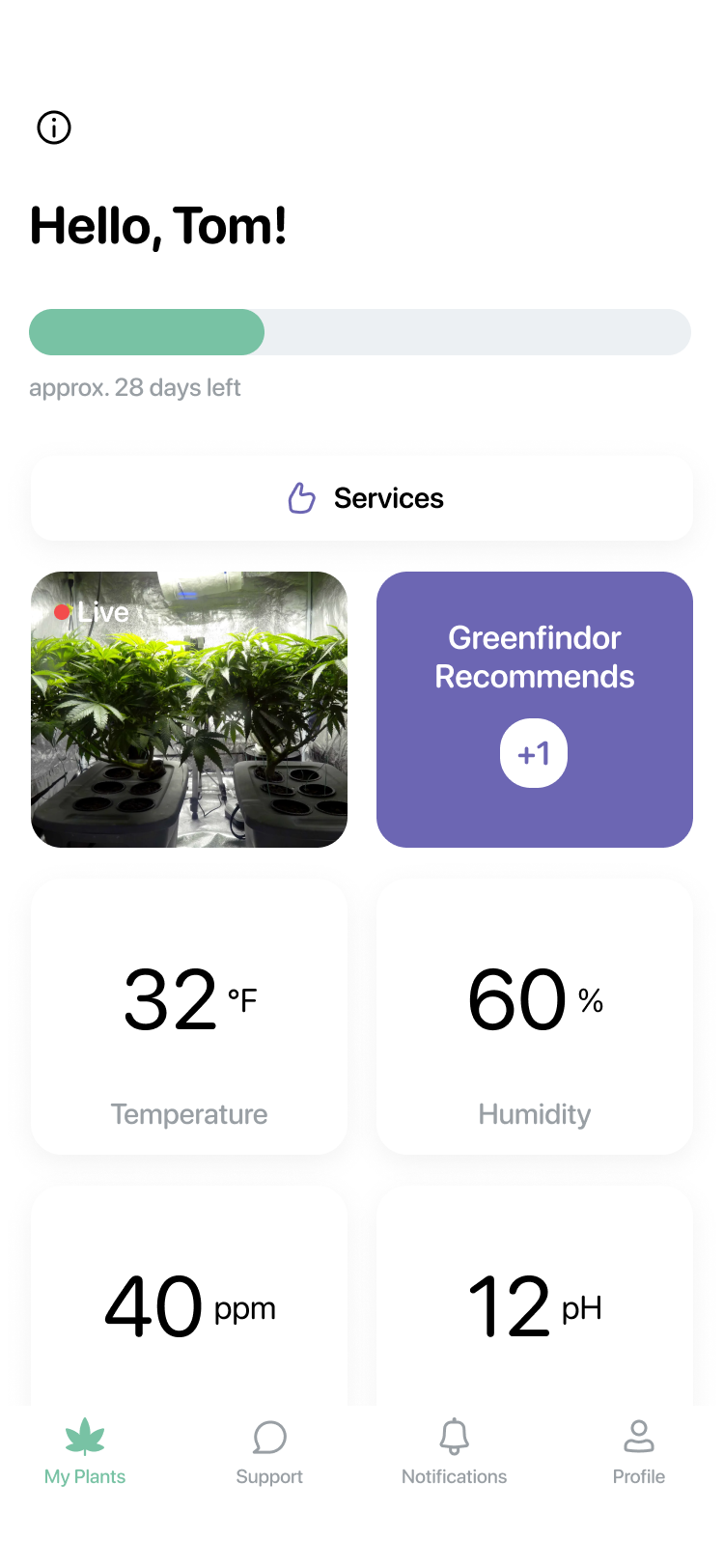This screenshot has height=1568, width=724.
Task: Open the Greenfindor Recommends card
Action: (x=535, y=710)
